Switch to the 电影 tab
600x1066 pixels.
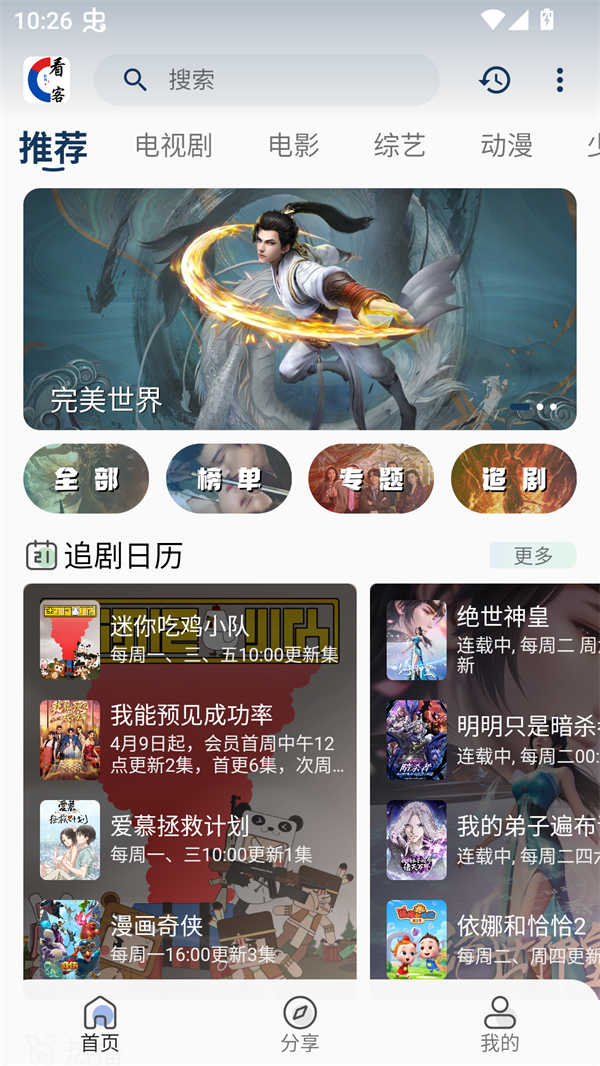pos(294,146)
